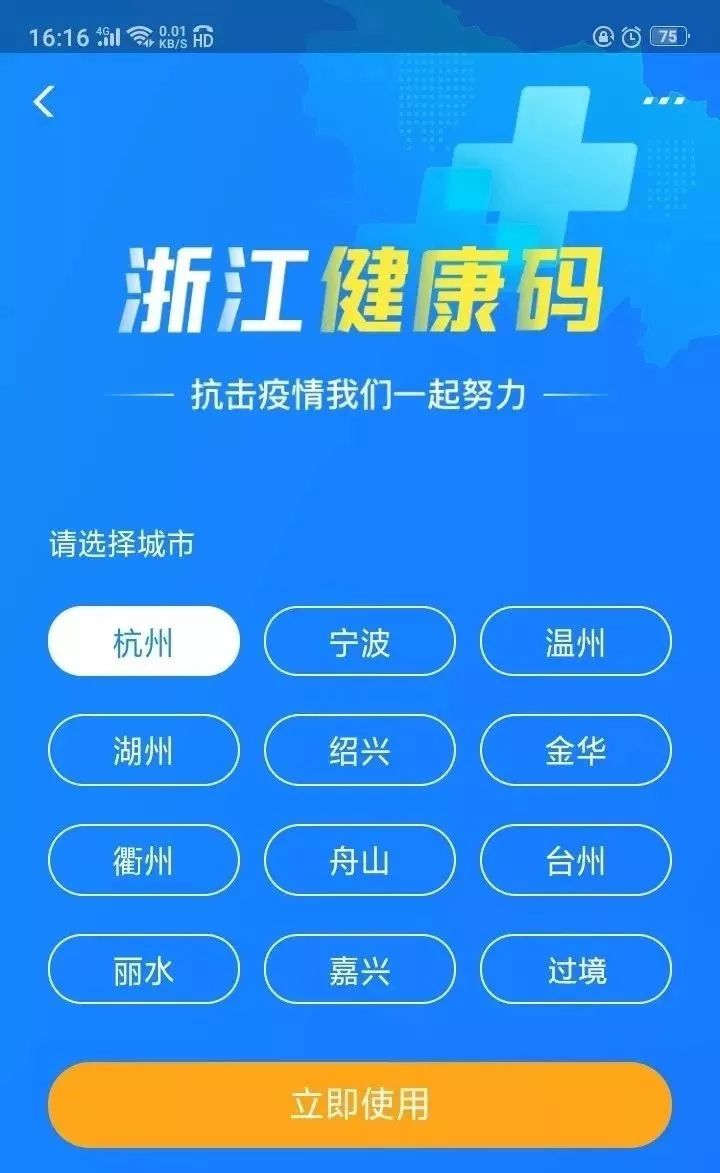Tap 嘉兴 city button
This screenshot has width=720, height=1173.
coord(360,969)
